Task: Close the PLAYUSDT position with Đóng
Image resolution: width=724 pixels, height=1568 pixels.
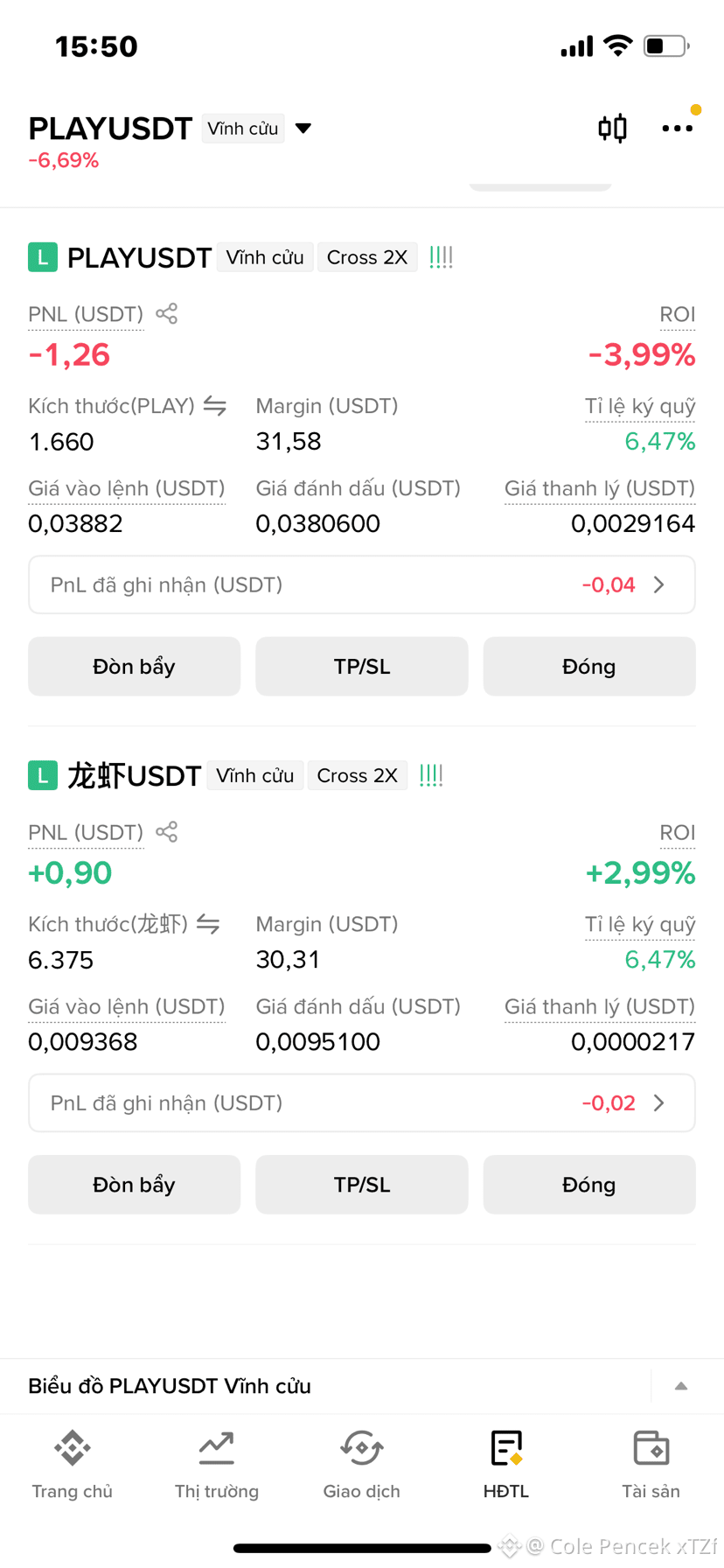Action: [589, 667]
